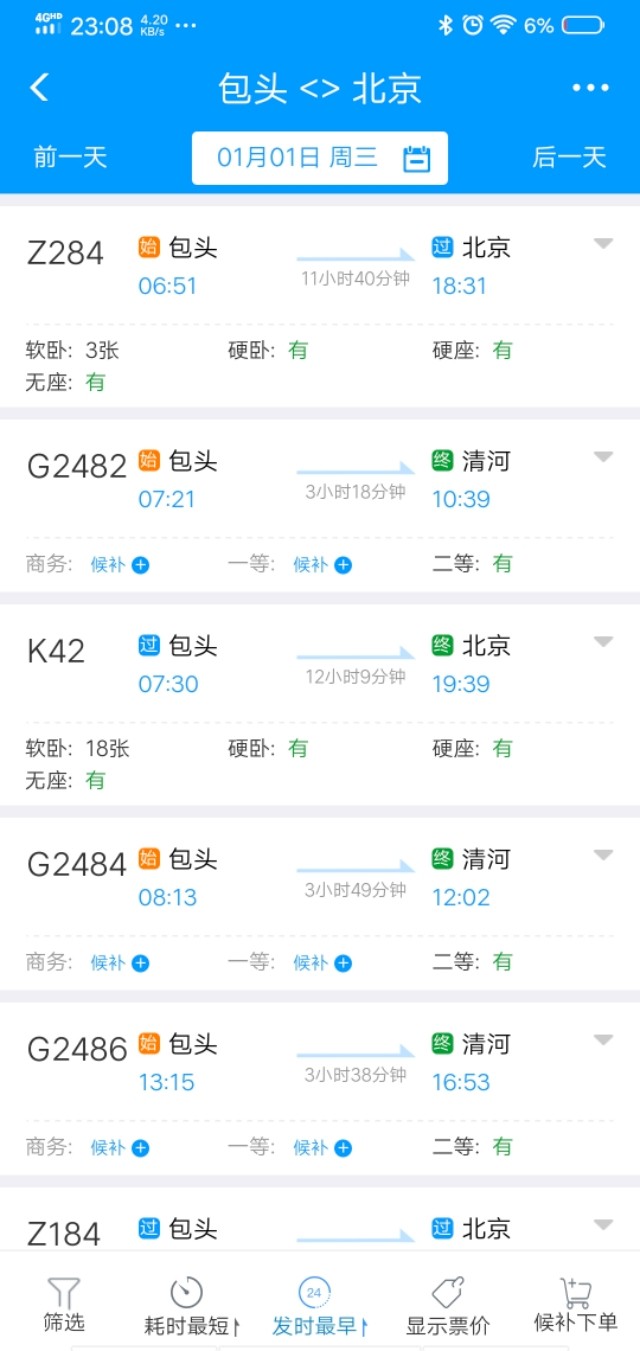The height and width of the screenshot is (1351, 640).
Task: Open the three-dot overflow menu
Action: pyautogui.click(x=590, y=88)
